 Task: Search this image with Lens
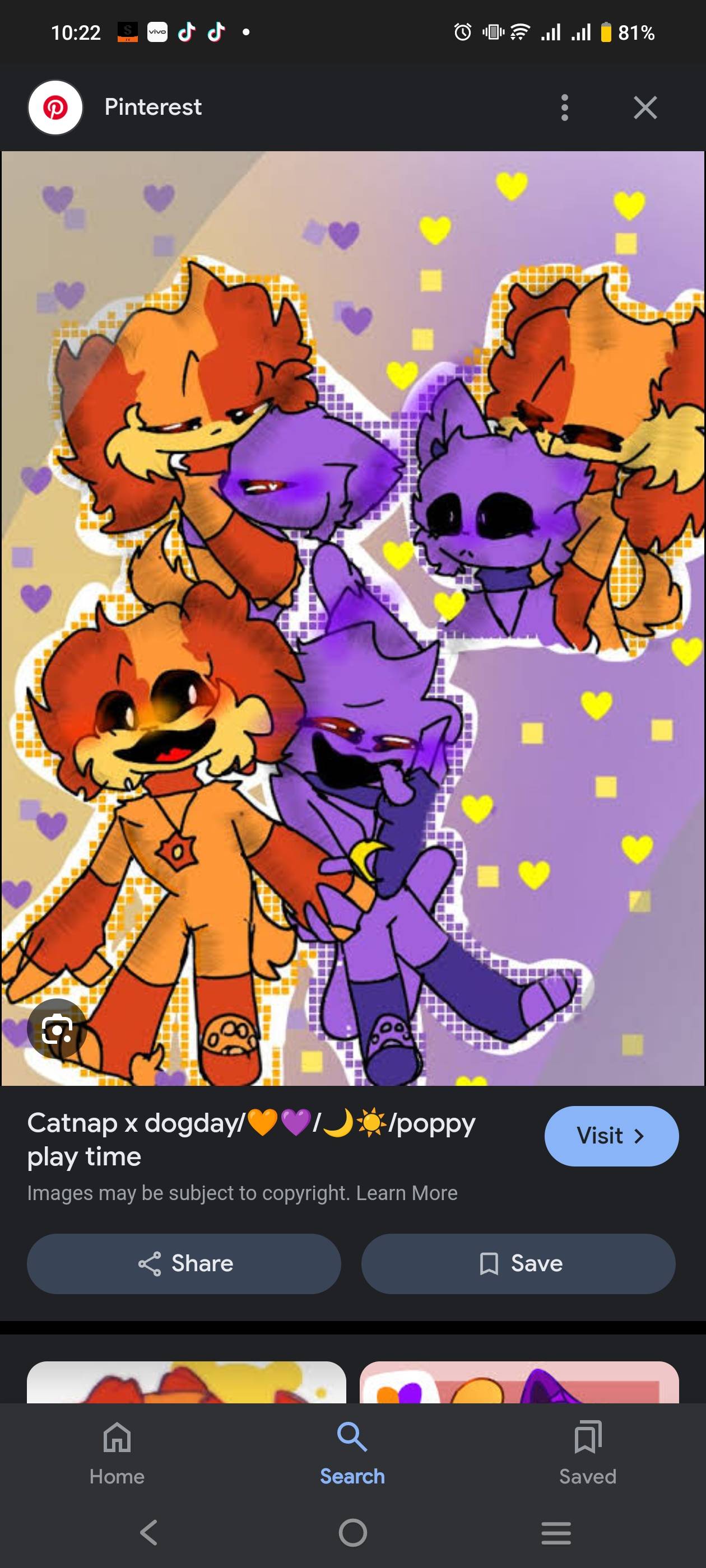(x=56, y=1029)
